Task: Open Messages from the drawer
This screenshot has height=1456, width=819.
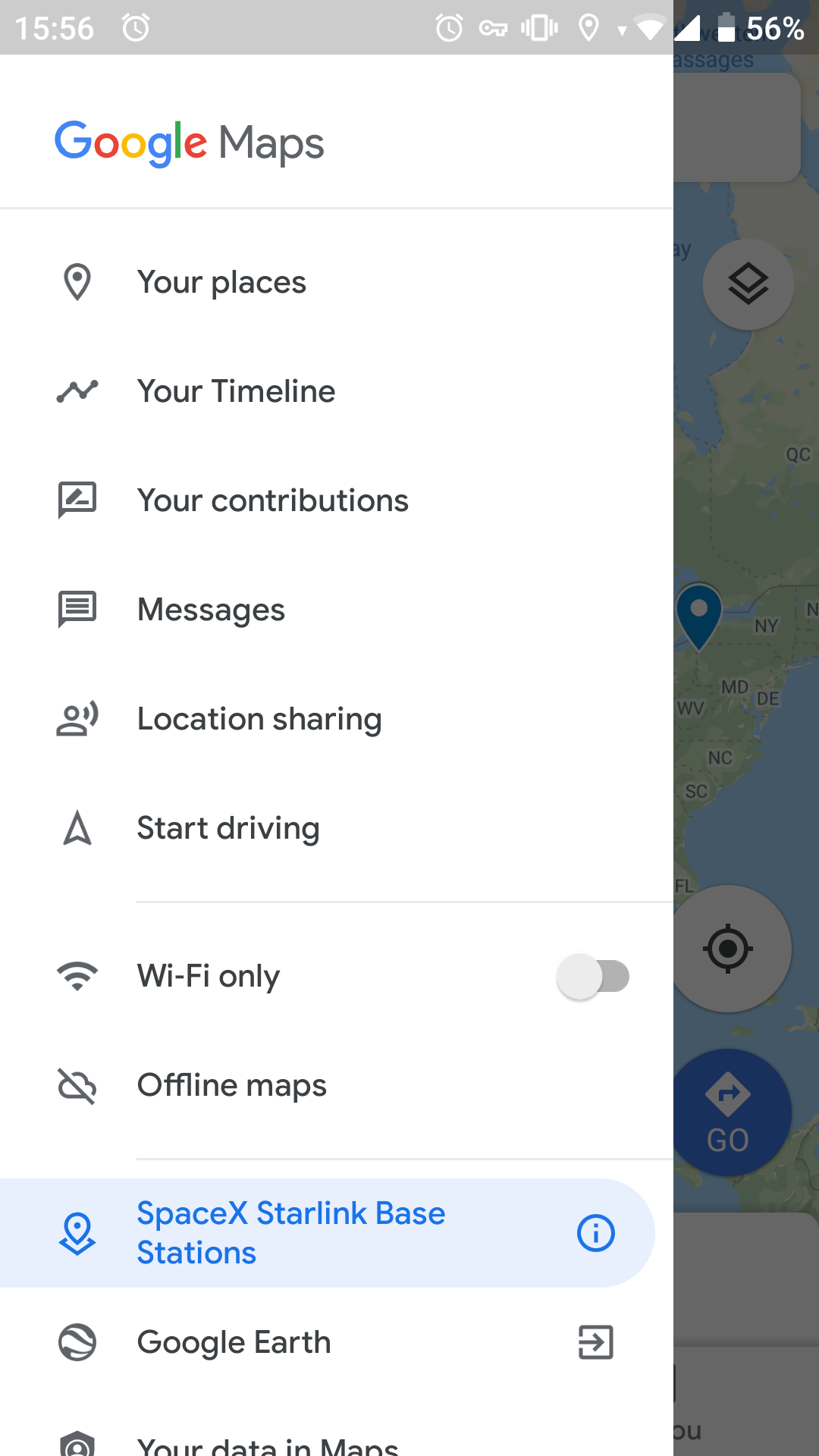Action: 211,610
